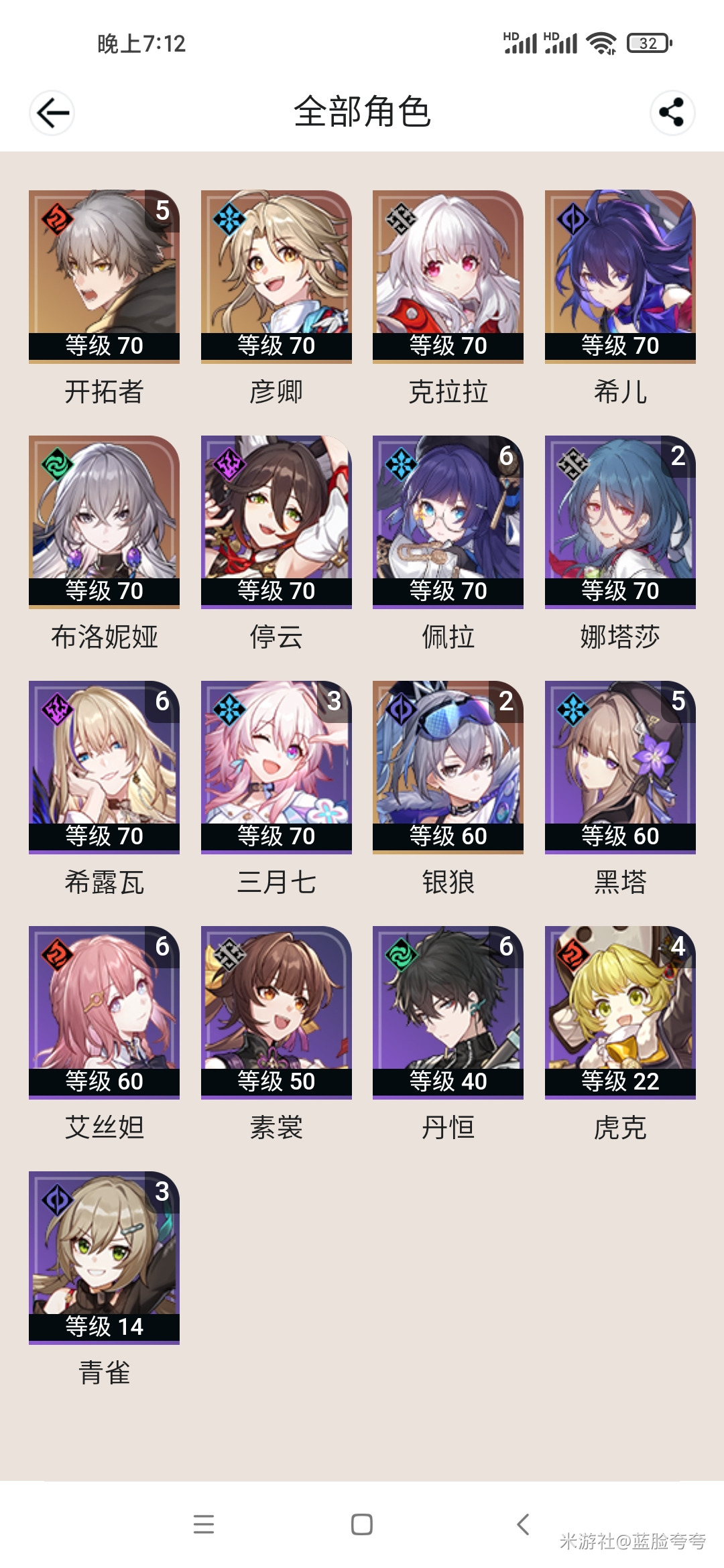Select the 希露瓦 character tile

[x=104, y=767]
